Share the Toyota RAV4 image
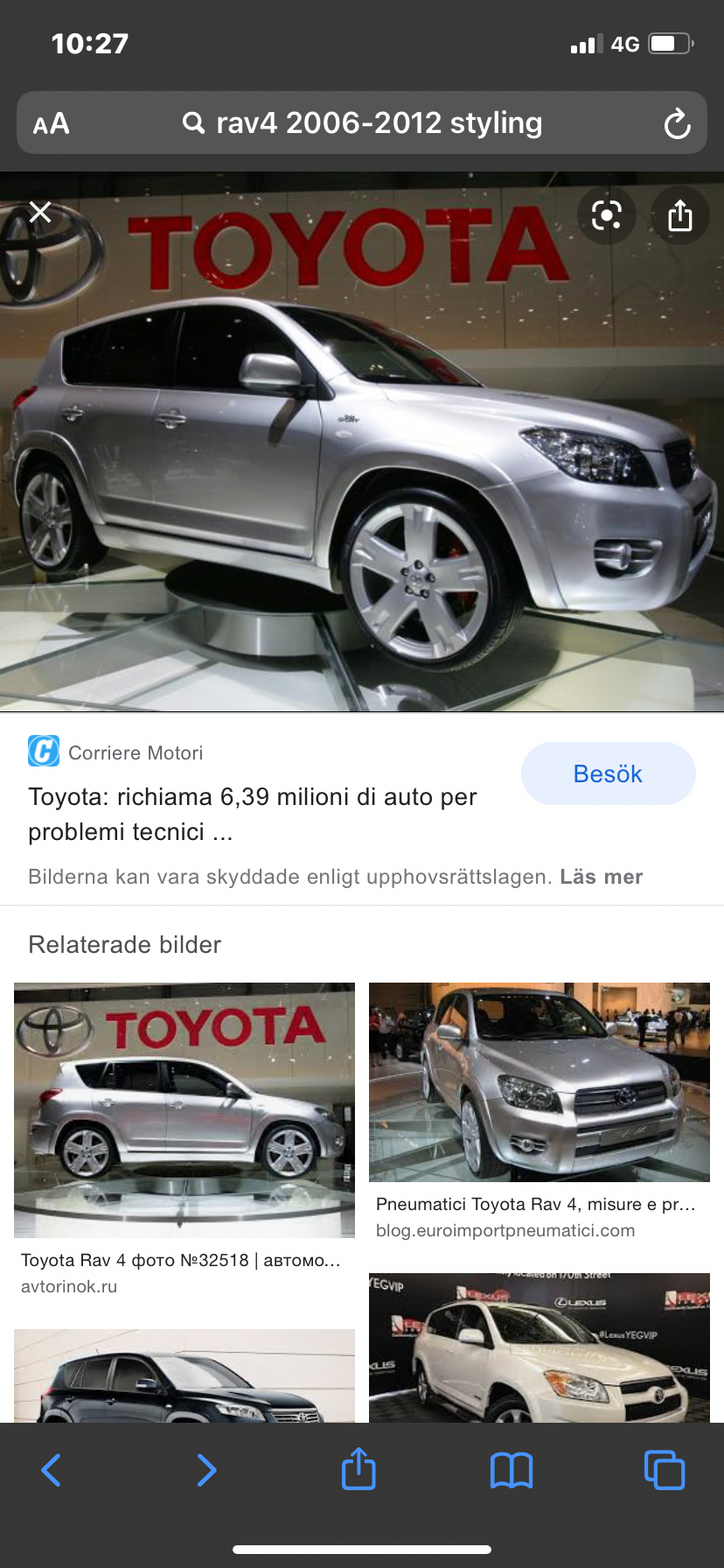724x1568 pixels. click(x=679, y=215)
